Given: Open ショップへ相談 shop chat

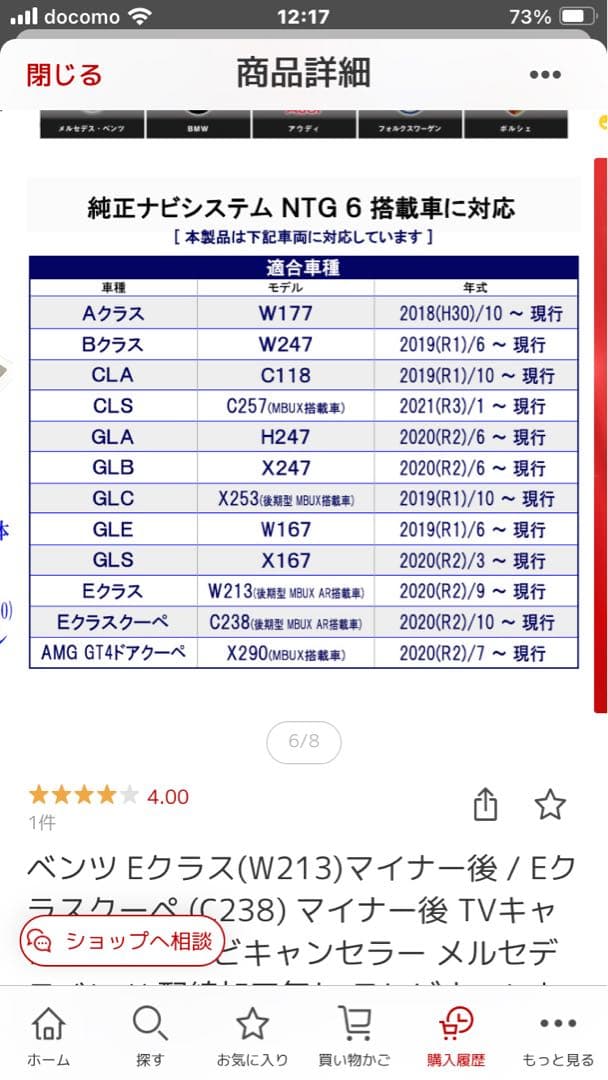Looking at the screenshot, I should pos(119,940).
